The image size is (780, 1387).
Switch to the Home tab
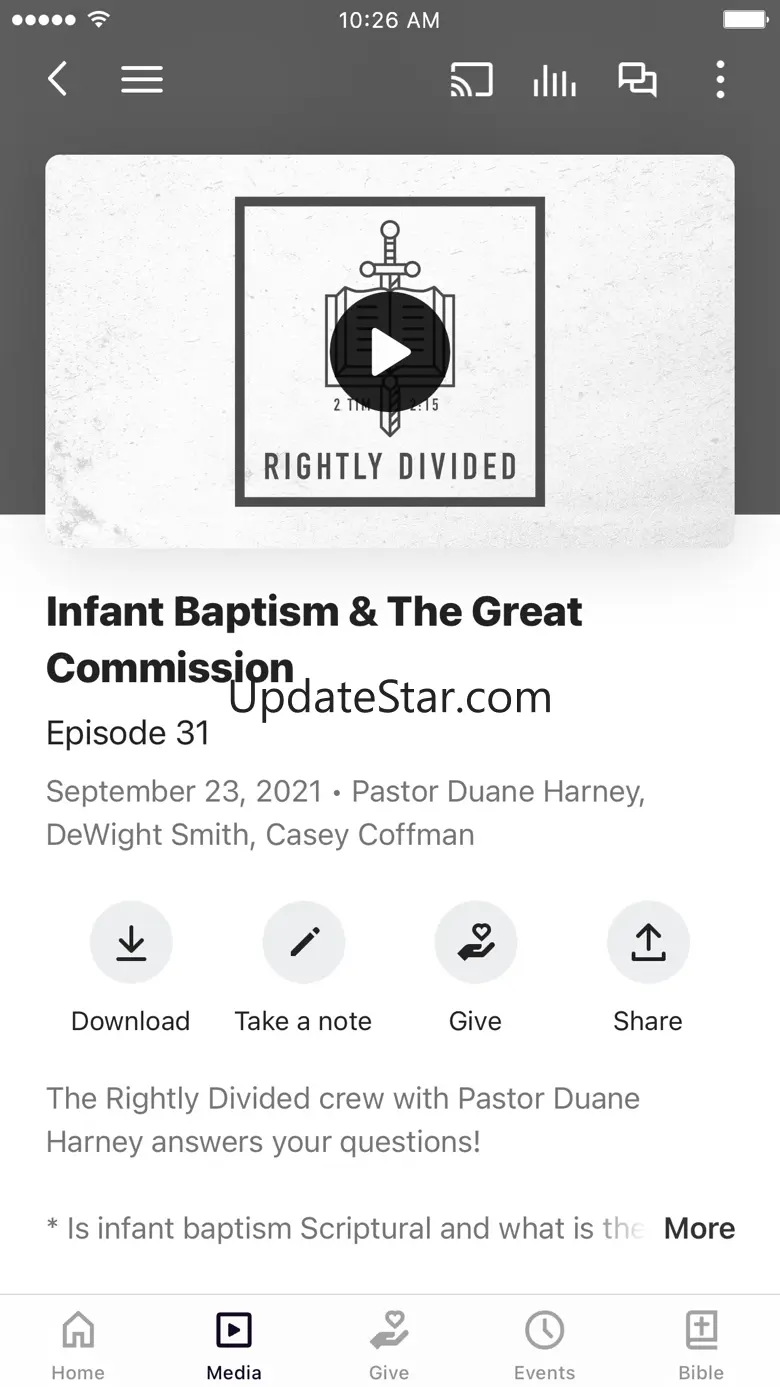pos(78,1343)
